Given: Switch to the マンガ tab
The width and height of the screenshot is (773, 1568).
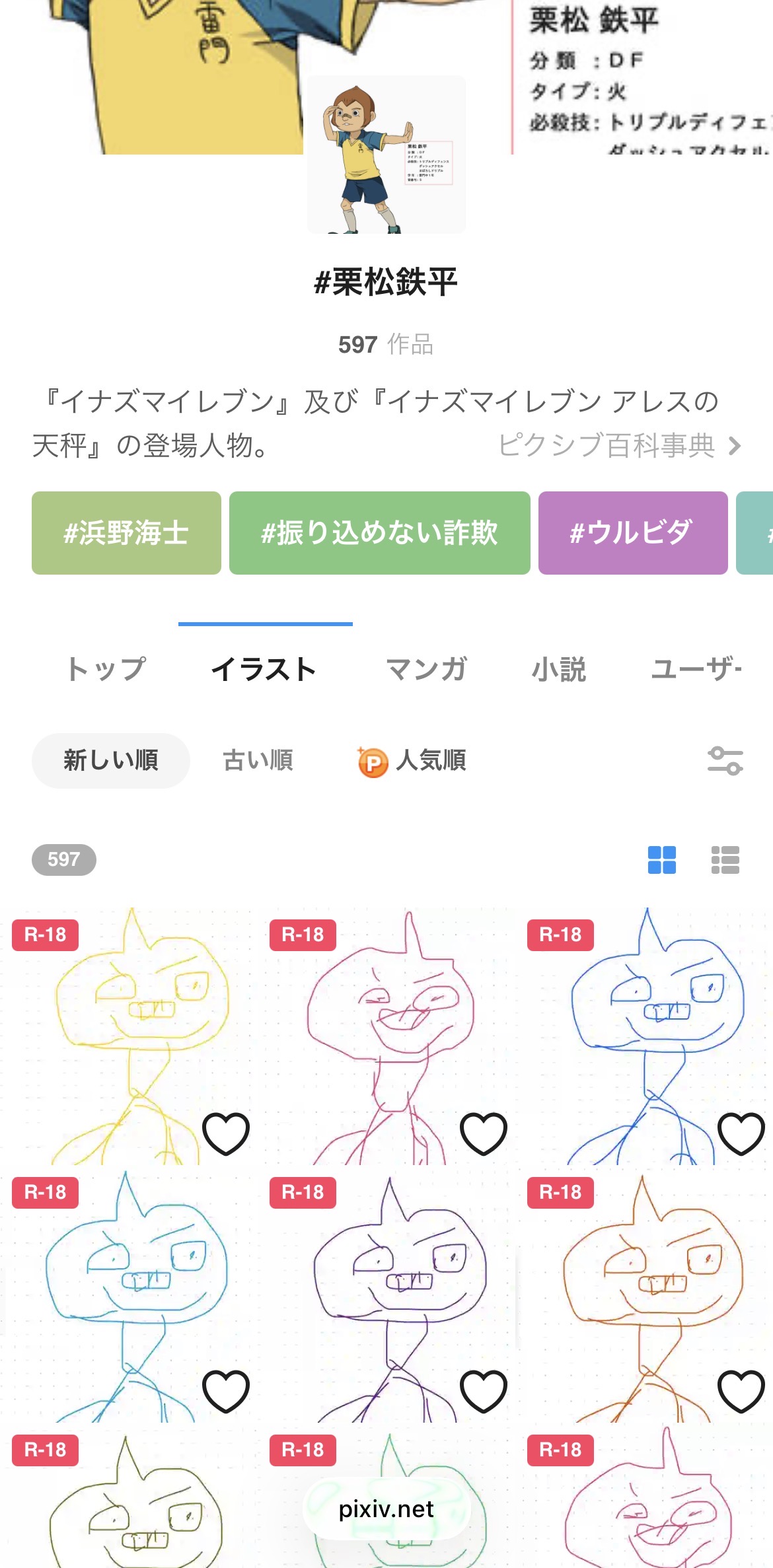Looking at the screenshot, I should [x=426, y=669].
